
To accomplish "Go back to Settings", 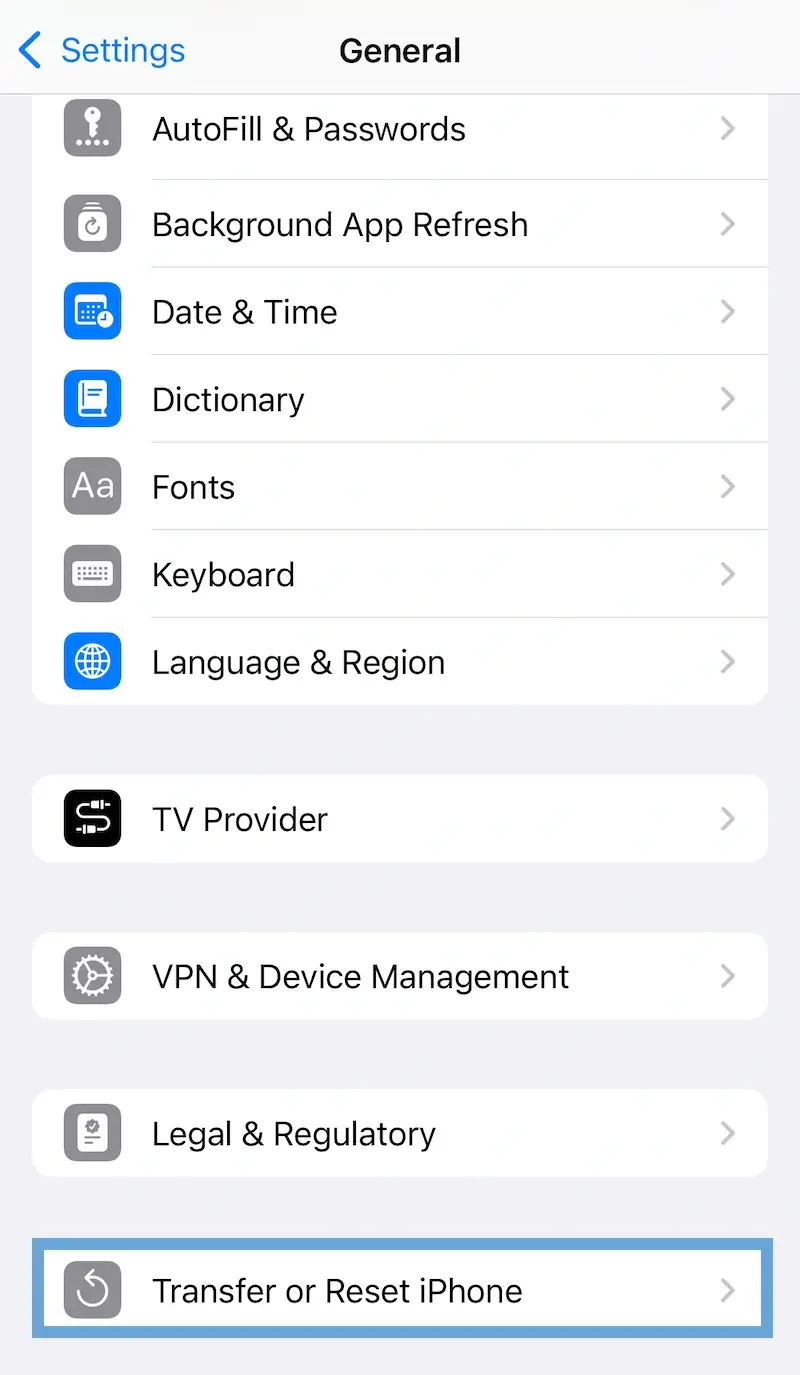I will [100, 50].
